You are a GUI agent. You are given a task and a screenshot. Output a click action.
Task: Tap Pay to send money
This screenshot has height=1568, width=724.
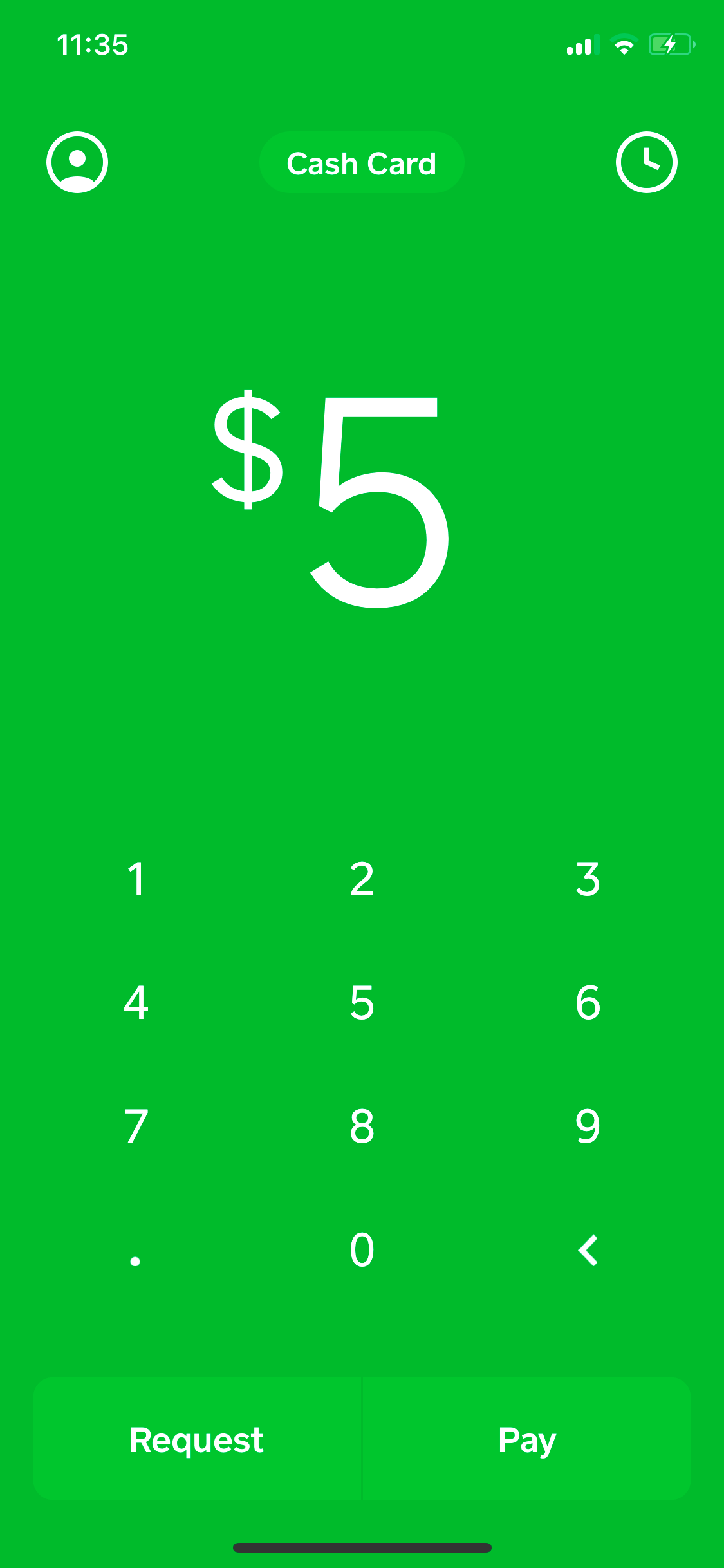[x=527, y=1439]
